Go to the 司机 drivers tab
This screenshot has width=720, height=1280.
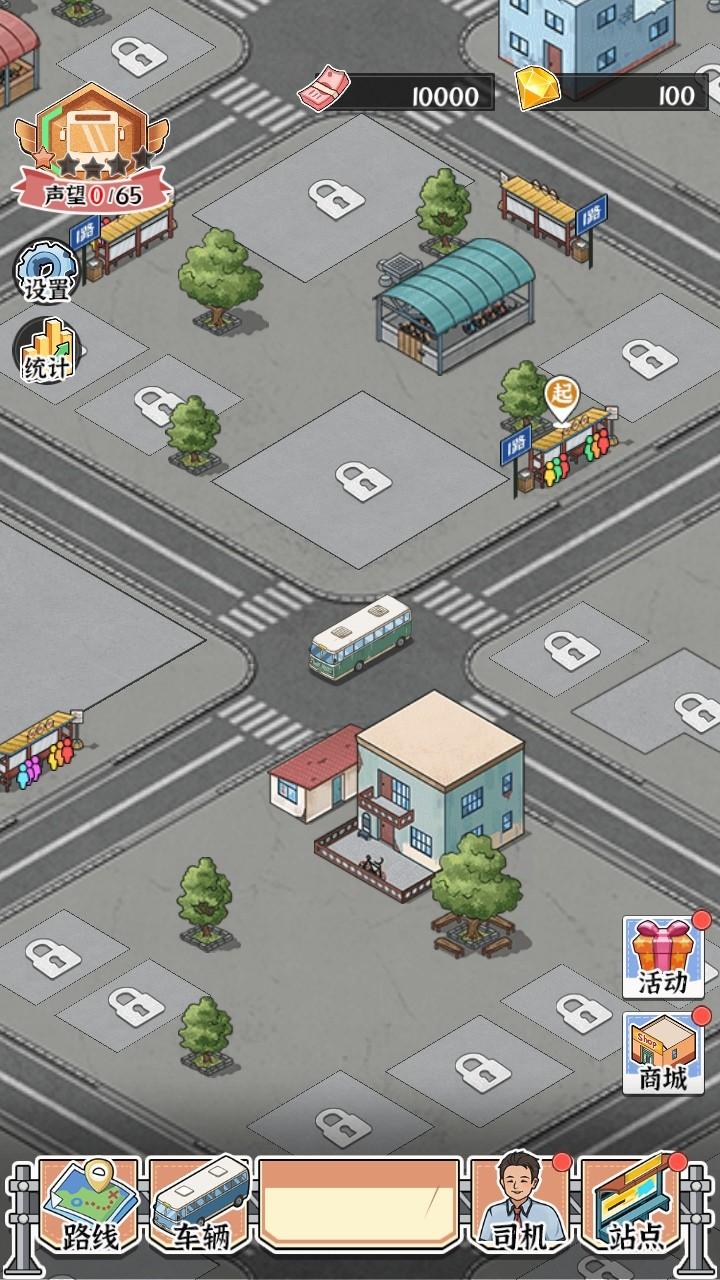click(520, 1207)
